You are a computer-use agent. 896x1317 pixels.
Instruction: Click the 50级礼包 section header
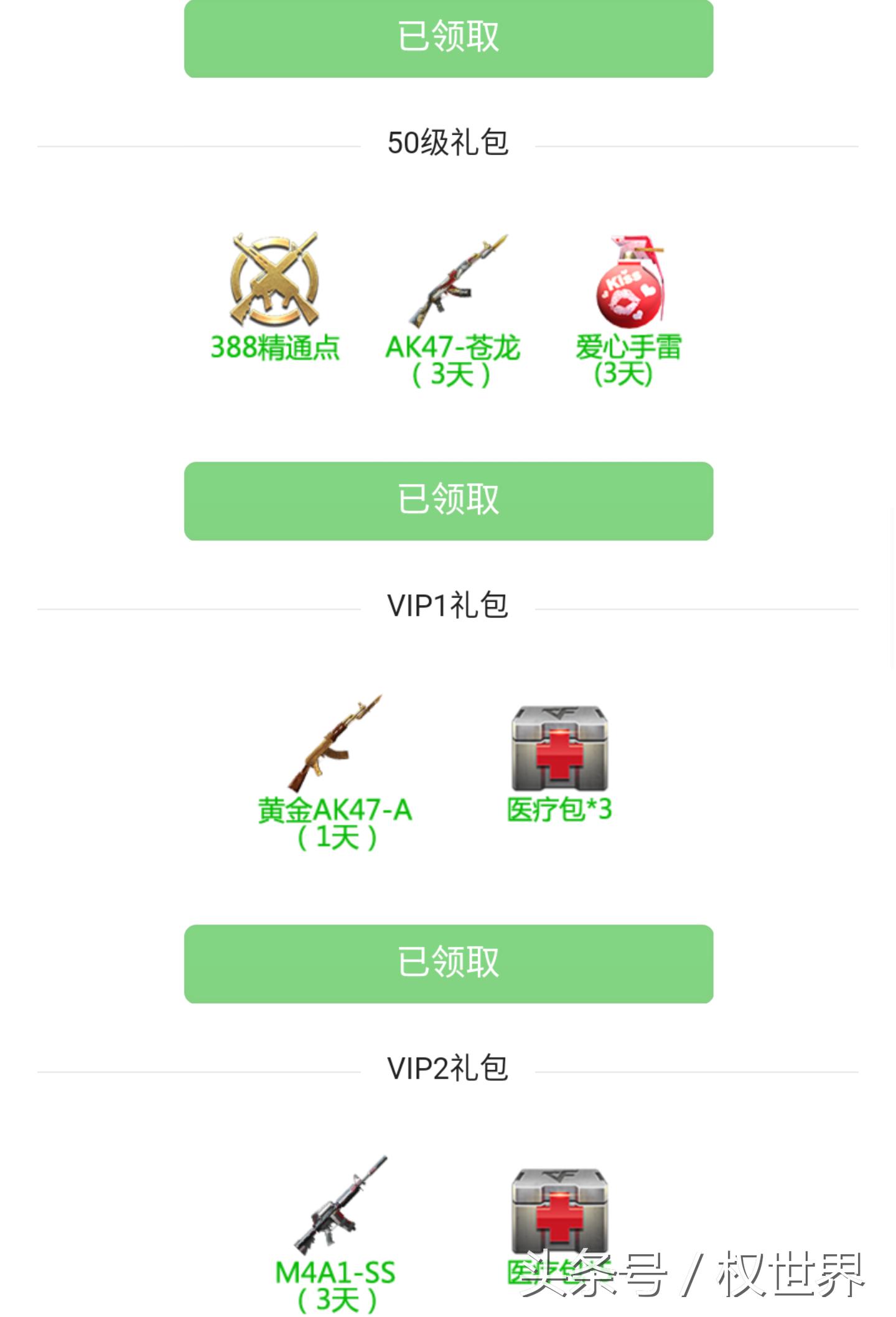point(447,142)
